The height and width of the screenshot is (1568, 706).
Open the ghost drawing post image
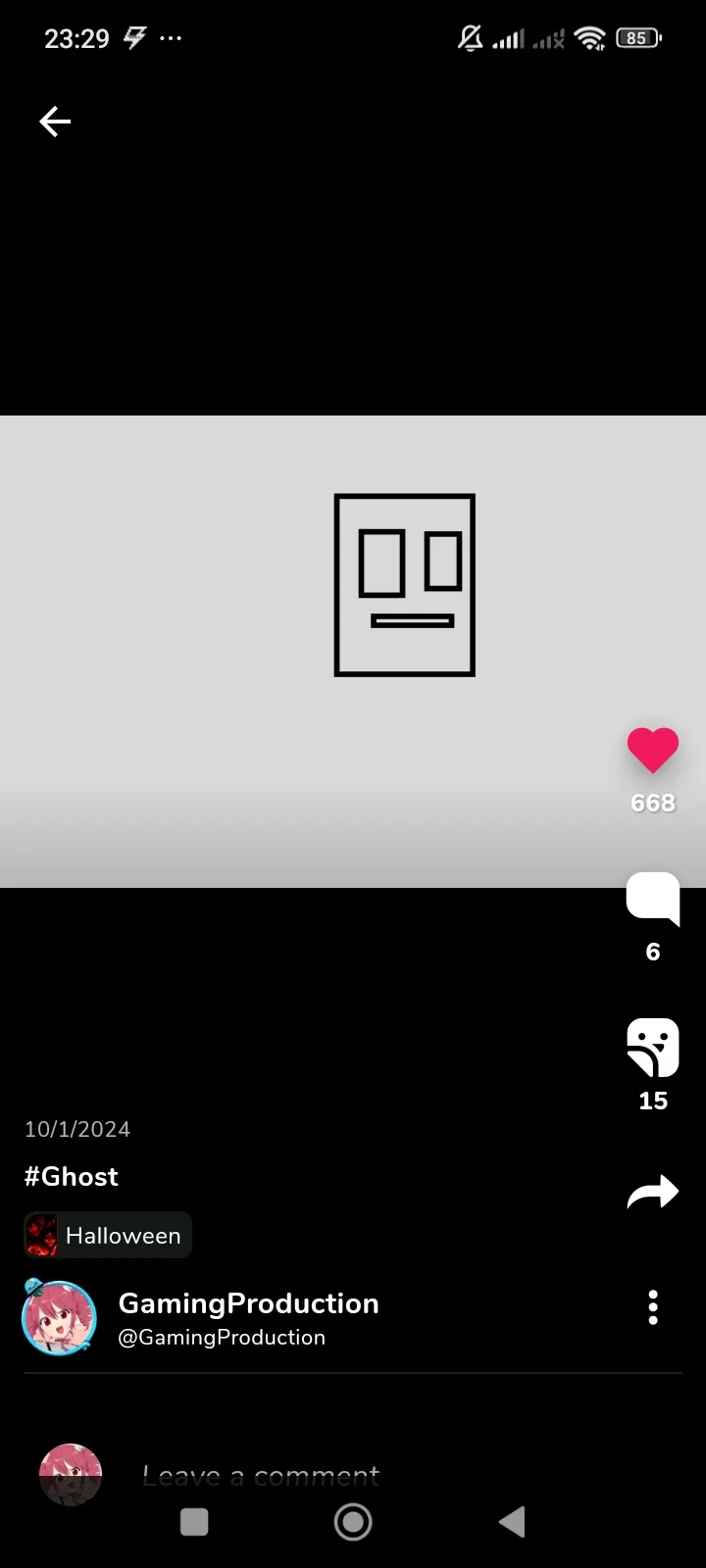[404, 586]
